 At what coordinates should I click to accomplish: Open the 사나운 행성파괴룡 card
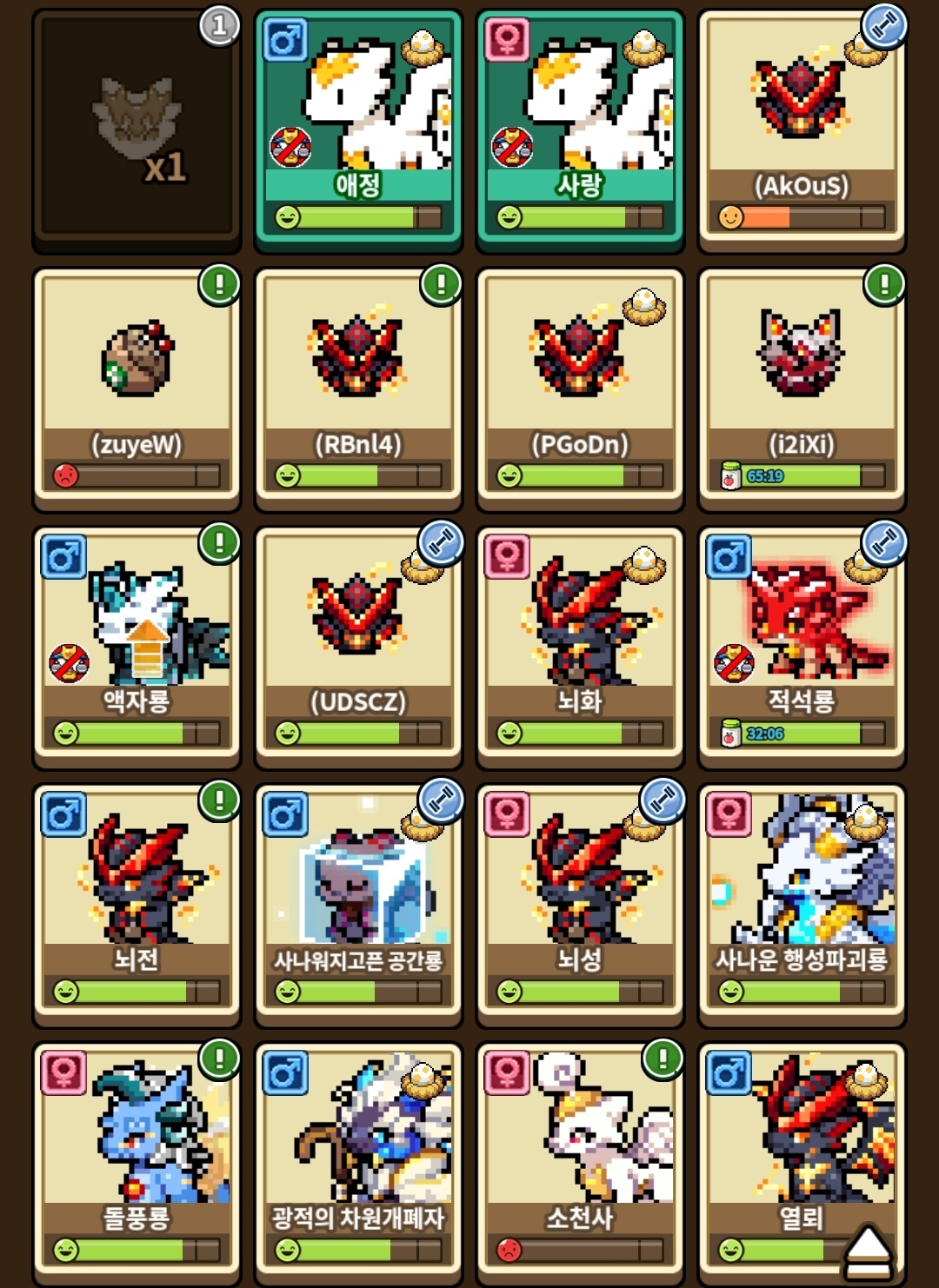click(x=801, y=886)
